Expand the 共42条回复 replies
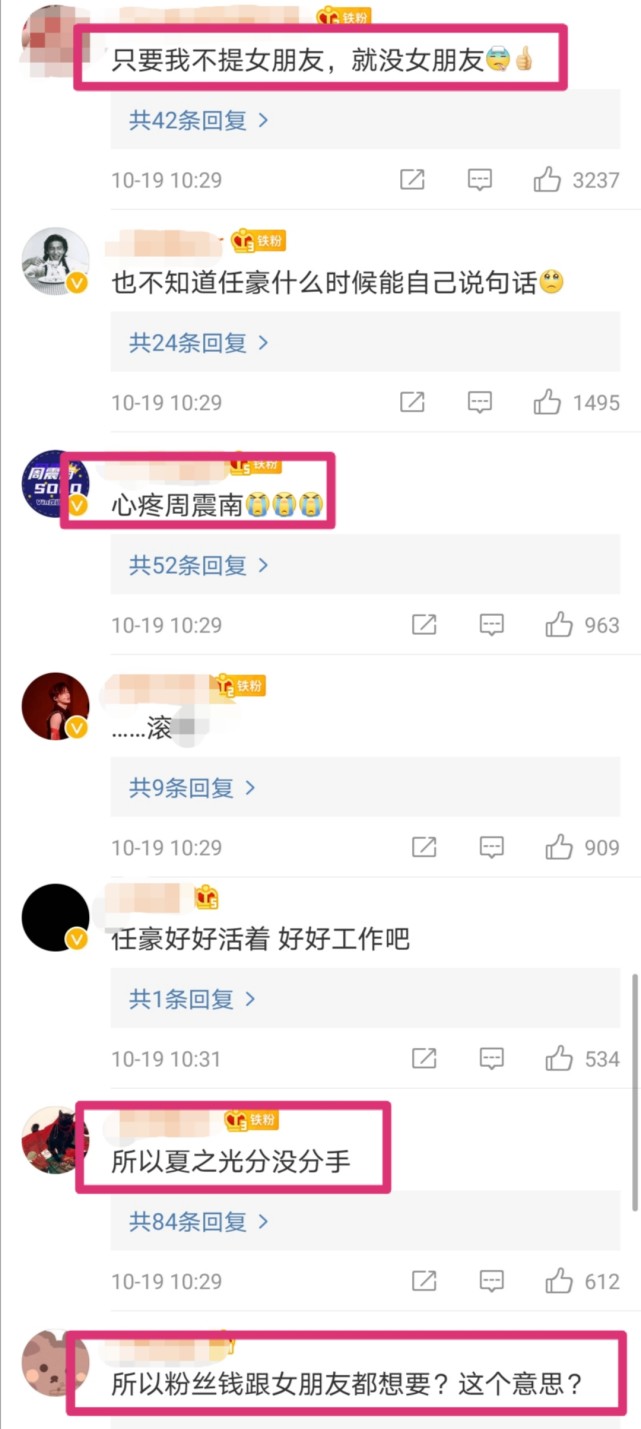Image resolution: width=641 pixels, height=1429 pixels. pyautogui.click(x=198, y=121)
